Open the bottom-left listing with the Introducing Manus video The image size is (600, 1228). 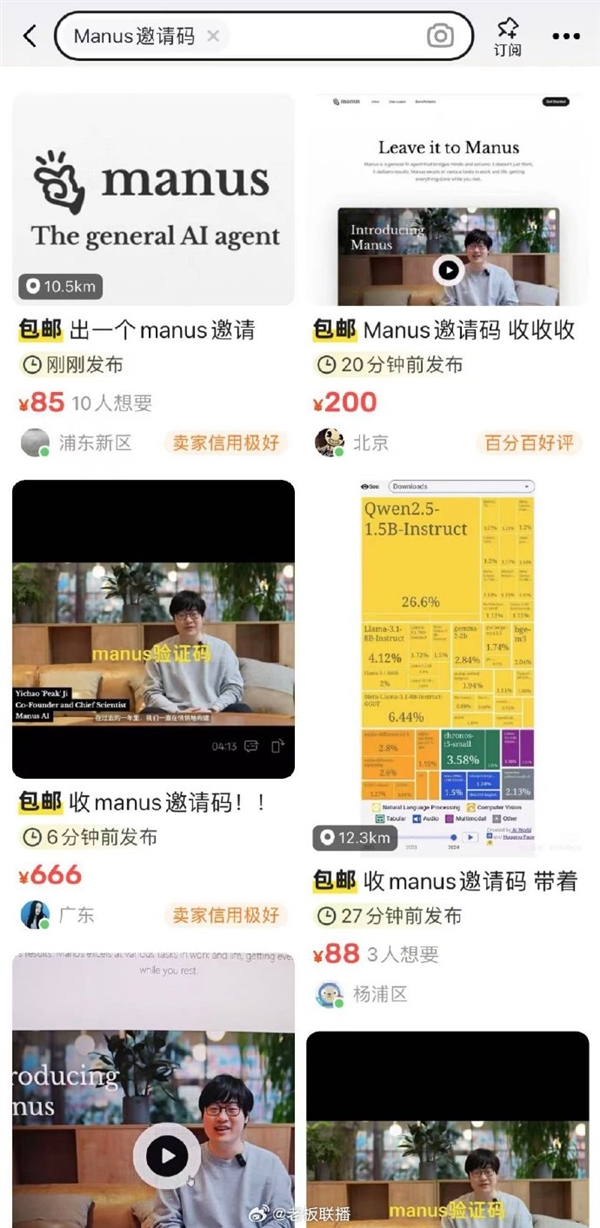pos(153,1090)
